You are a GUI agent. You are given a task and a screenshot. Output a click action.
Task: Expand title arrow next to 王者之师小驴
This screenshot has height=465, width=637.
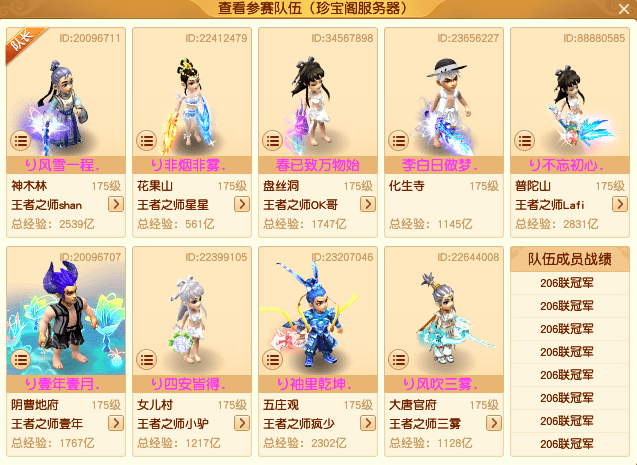(x=241, y=423)
